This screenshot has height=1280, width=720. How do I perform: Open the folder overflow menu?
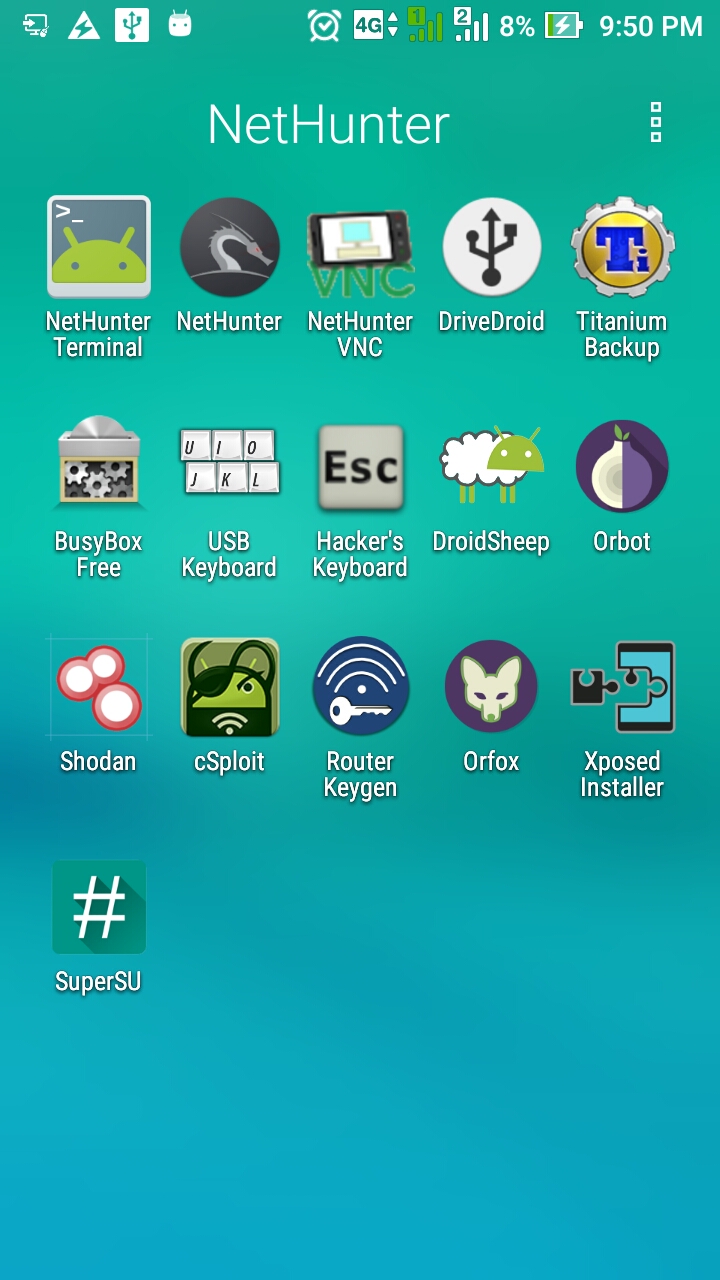click(x=656, y=122)
